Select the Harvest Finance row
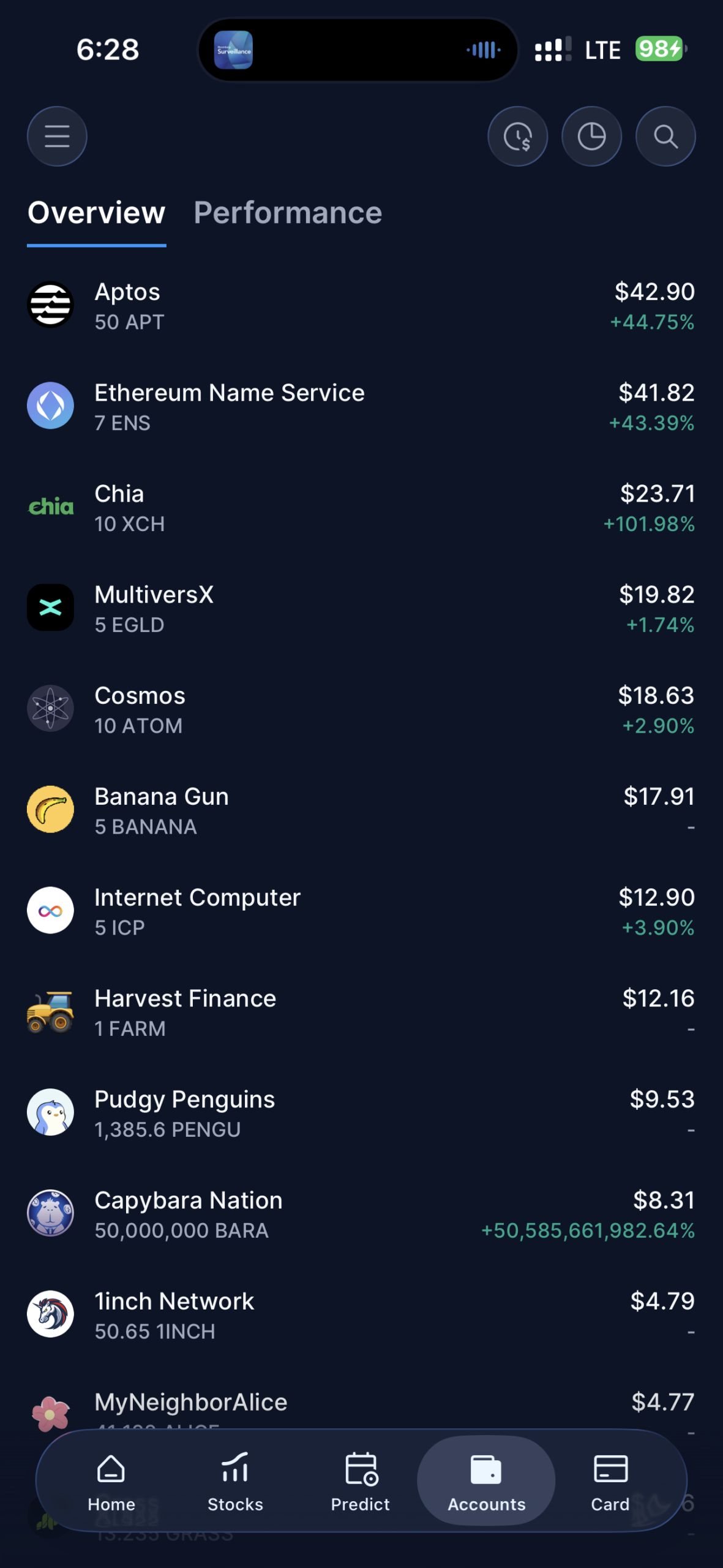The width and height of the screenshot is (723, 1568). tap(361, 1013)
